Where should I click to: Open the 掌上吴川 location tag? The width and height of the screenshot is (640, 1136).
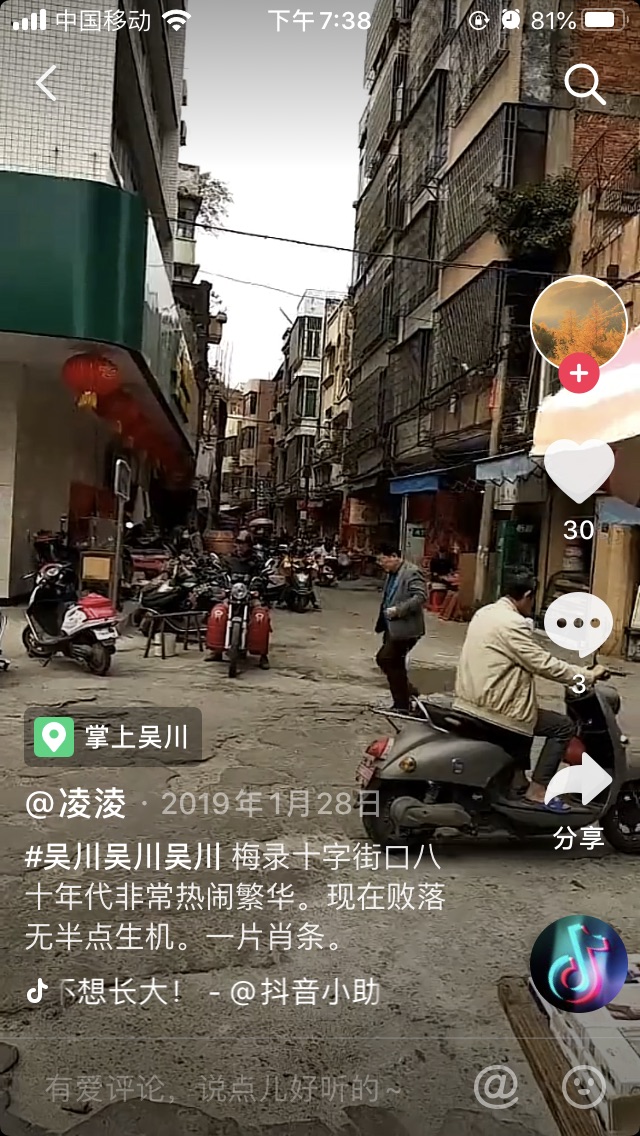pyautogui.click(x=113, y=737)
